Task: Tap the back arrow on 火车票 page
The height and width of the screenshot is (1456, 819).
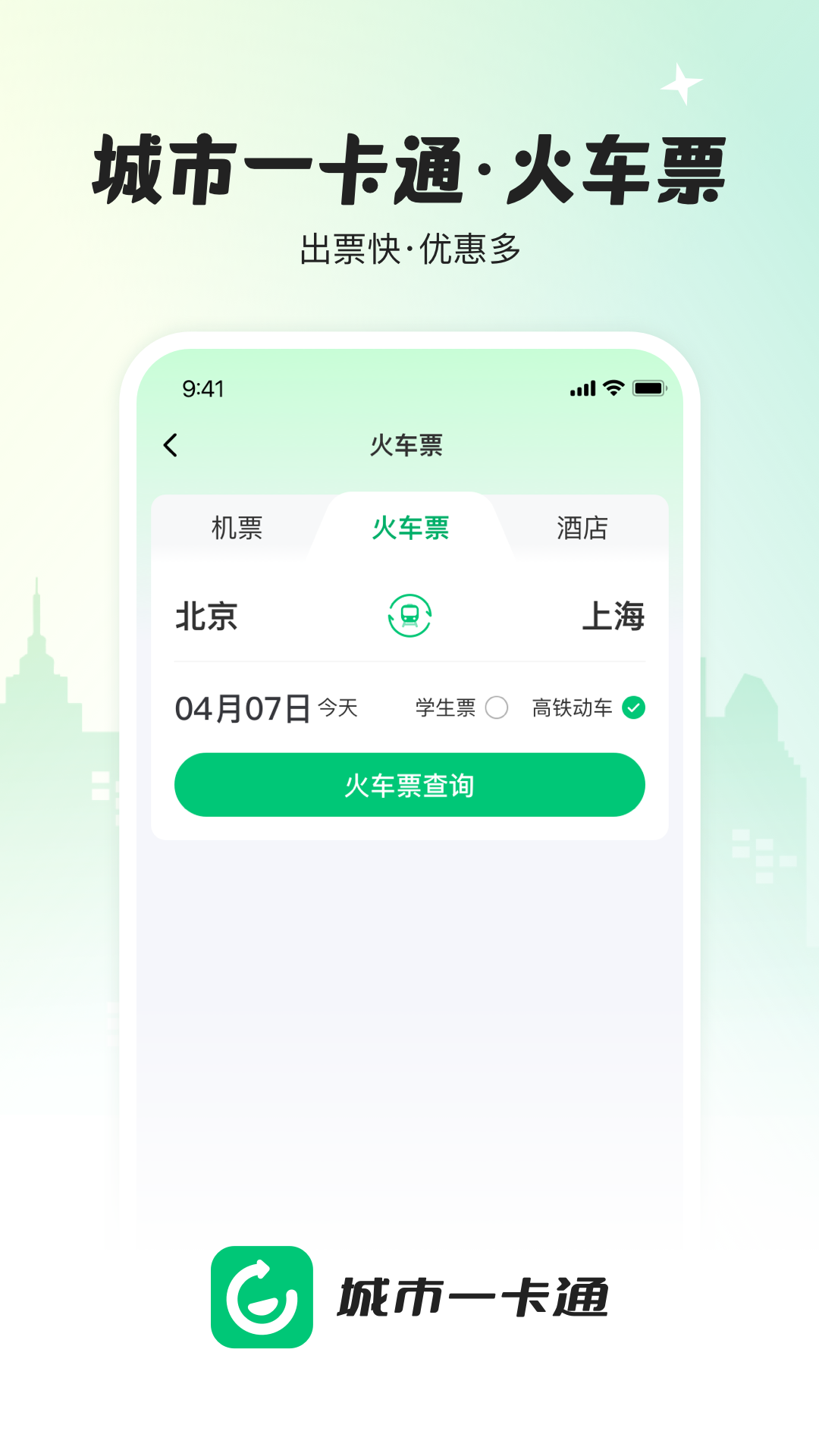Action: tap(171, 446)
